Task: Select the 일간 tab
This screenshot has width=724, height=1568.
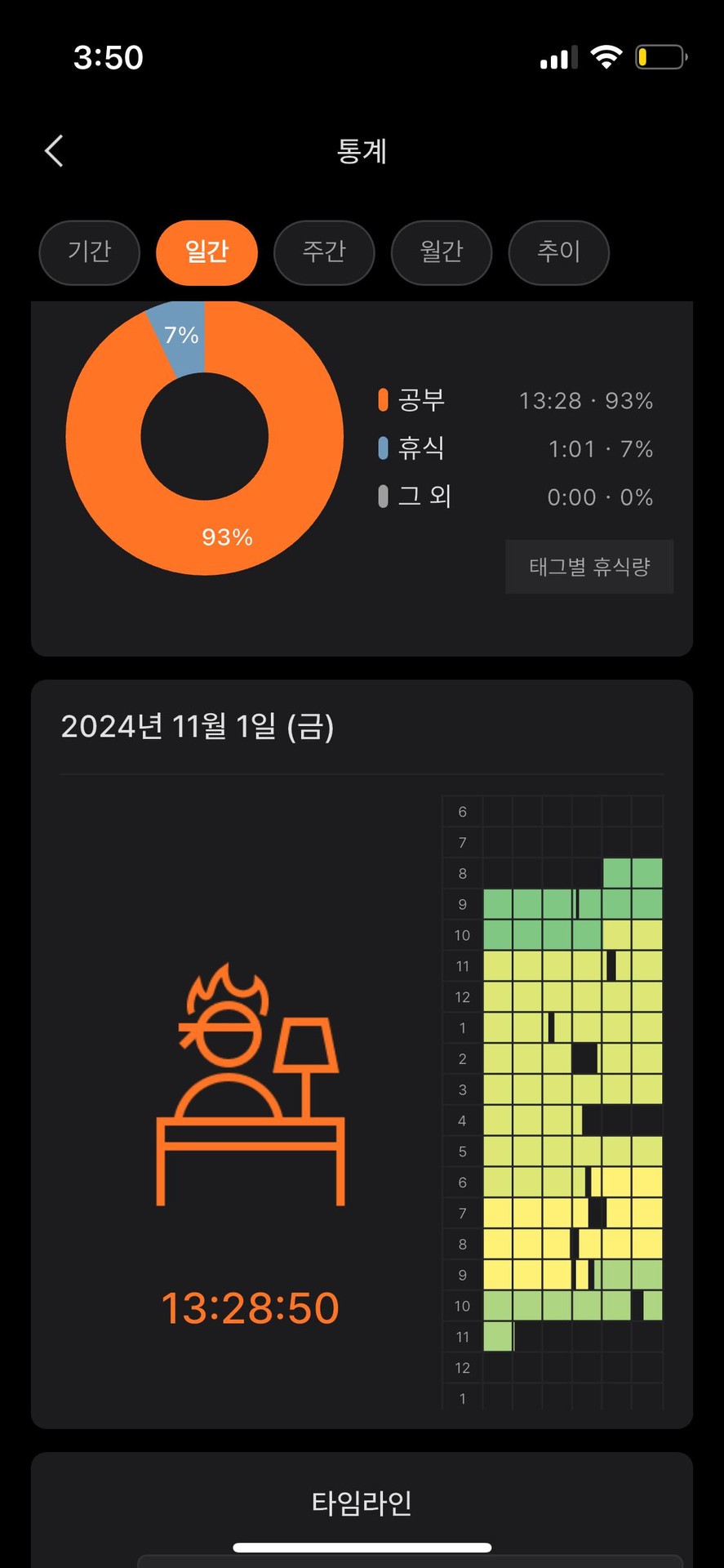Action: pos(207,252)
